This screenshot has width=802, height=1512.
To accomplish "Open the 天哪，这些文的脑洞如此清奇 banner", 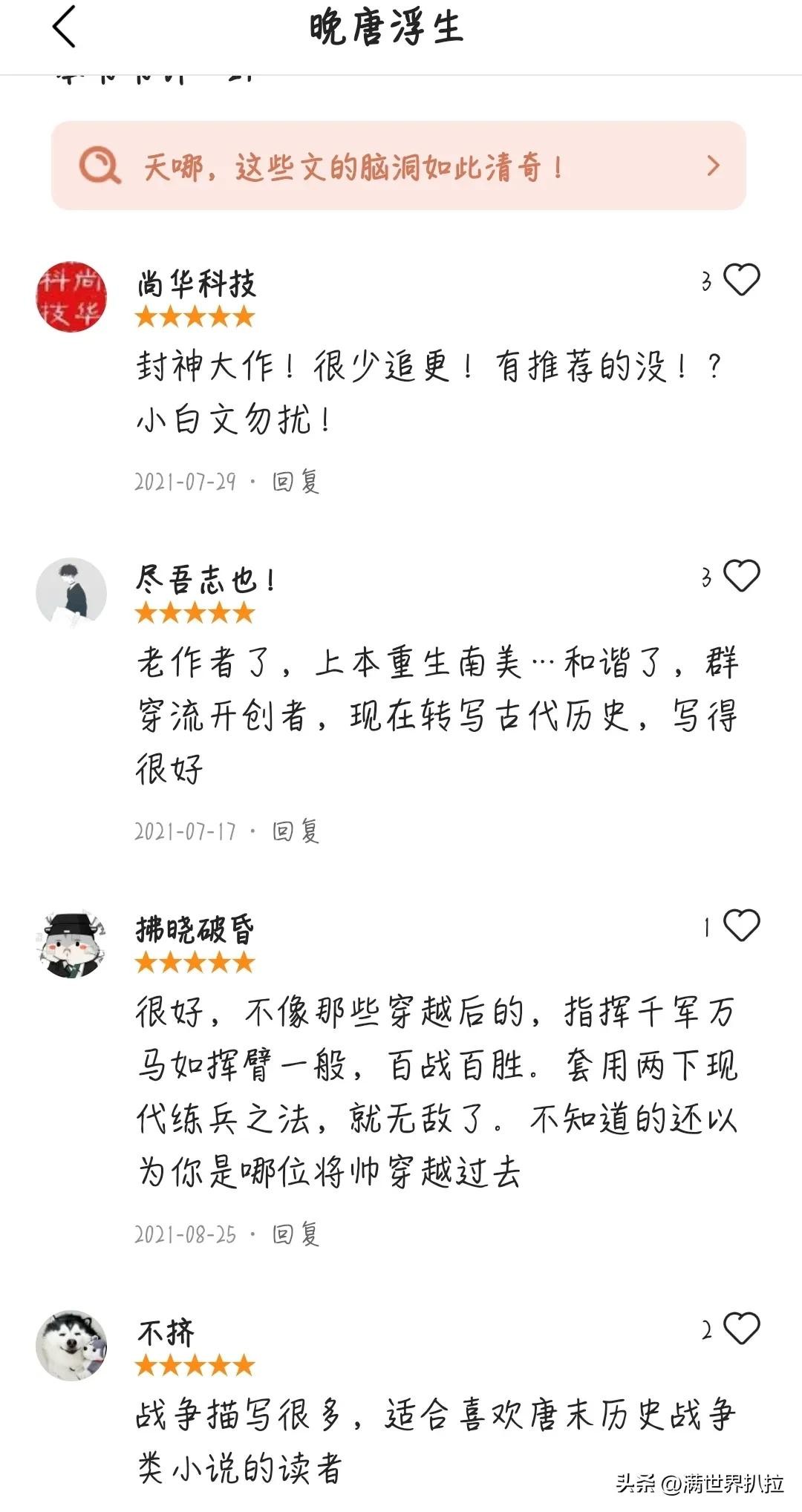I will [x=399, y=166].
